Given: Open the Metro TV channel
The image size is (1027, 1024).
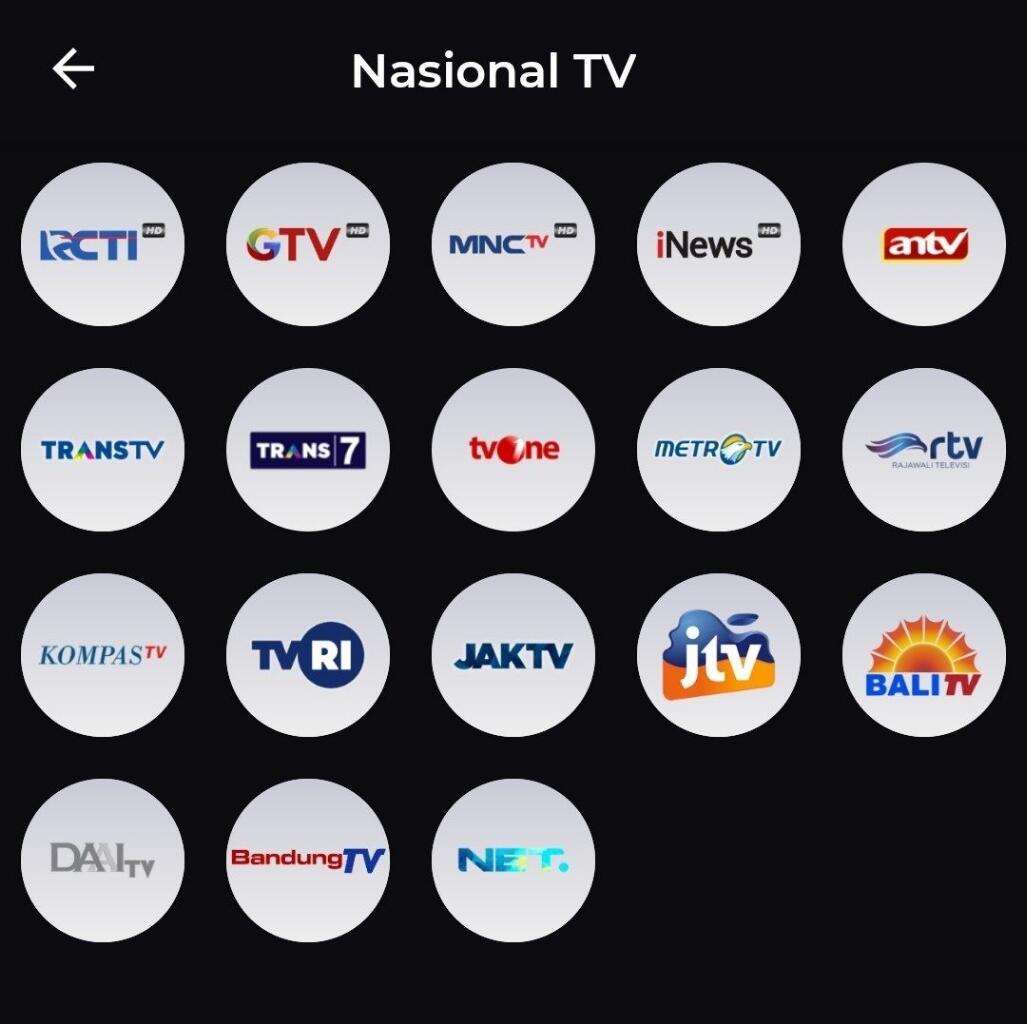Looking at the screenshot, I should 718,450.
